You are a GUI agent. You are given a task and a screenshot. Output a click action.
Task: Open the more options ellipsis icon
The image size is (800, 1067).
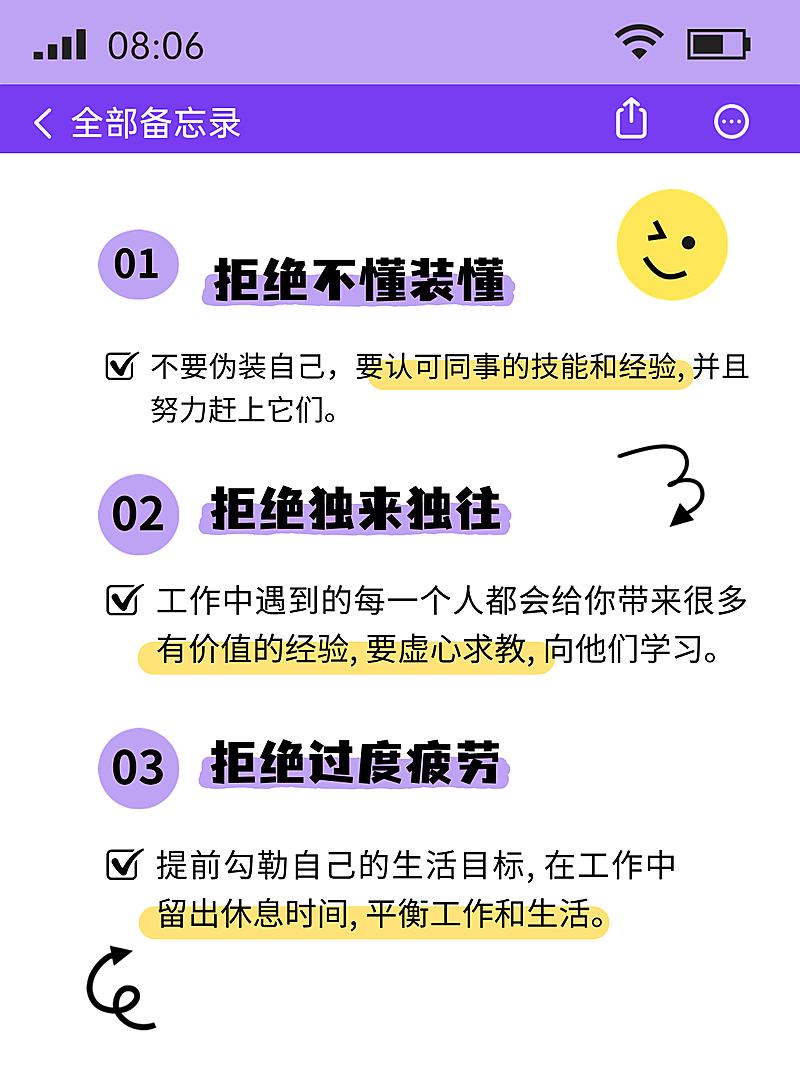732,120
